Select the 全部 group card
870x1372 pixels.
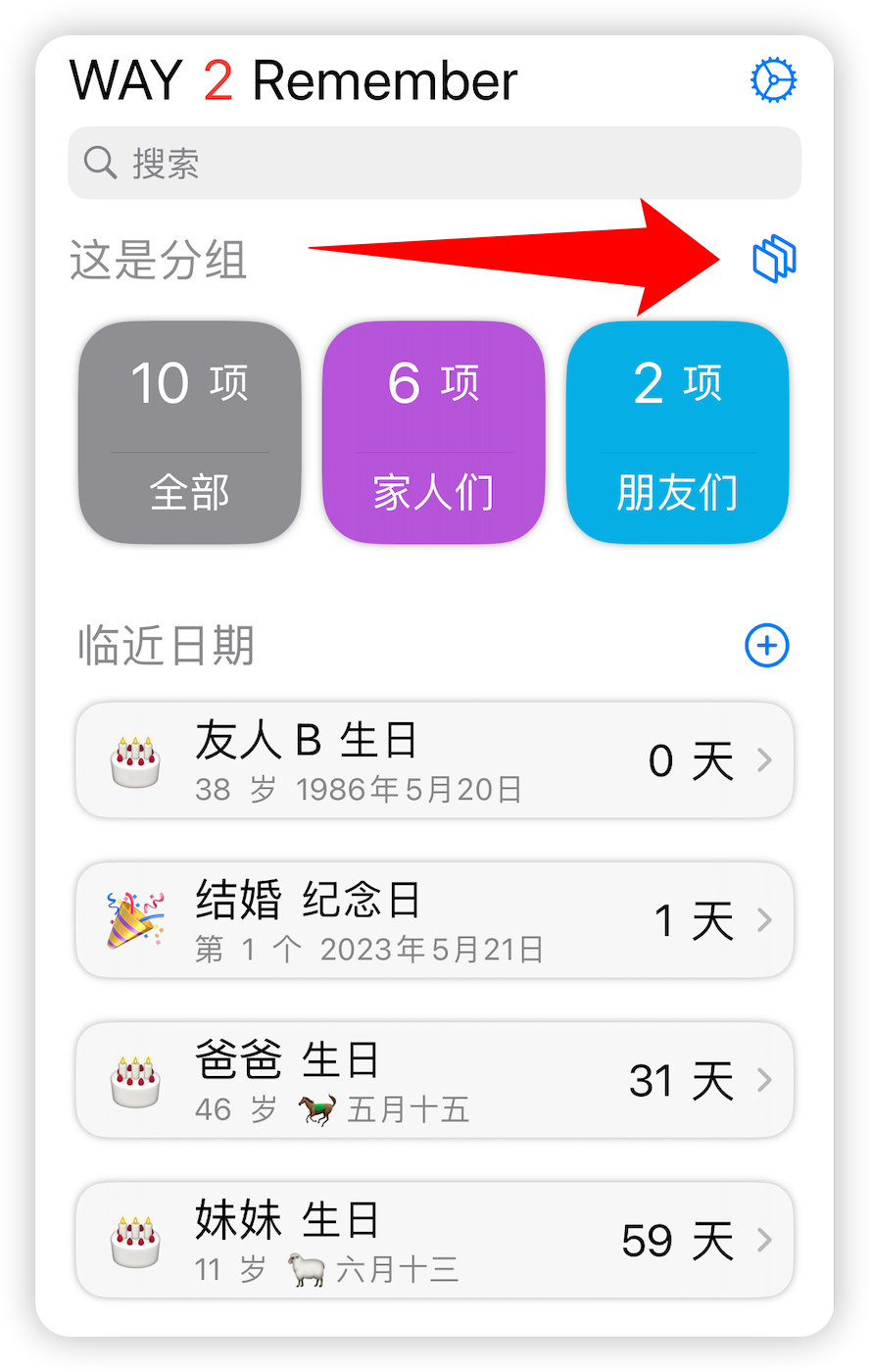point(189,432)
